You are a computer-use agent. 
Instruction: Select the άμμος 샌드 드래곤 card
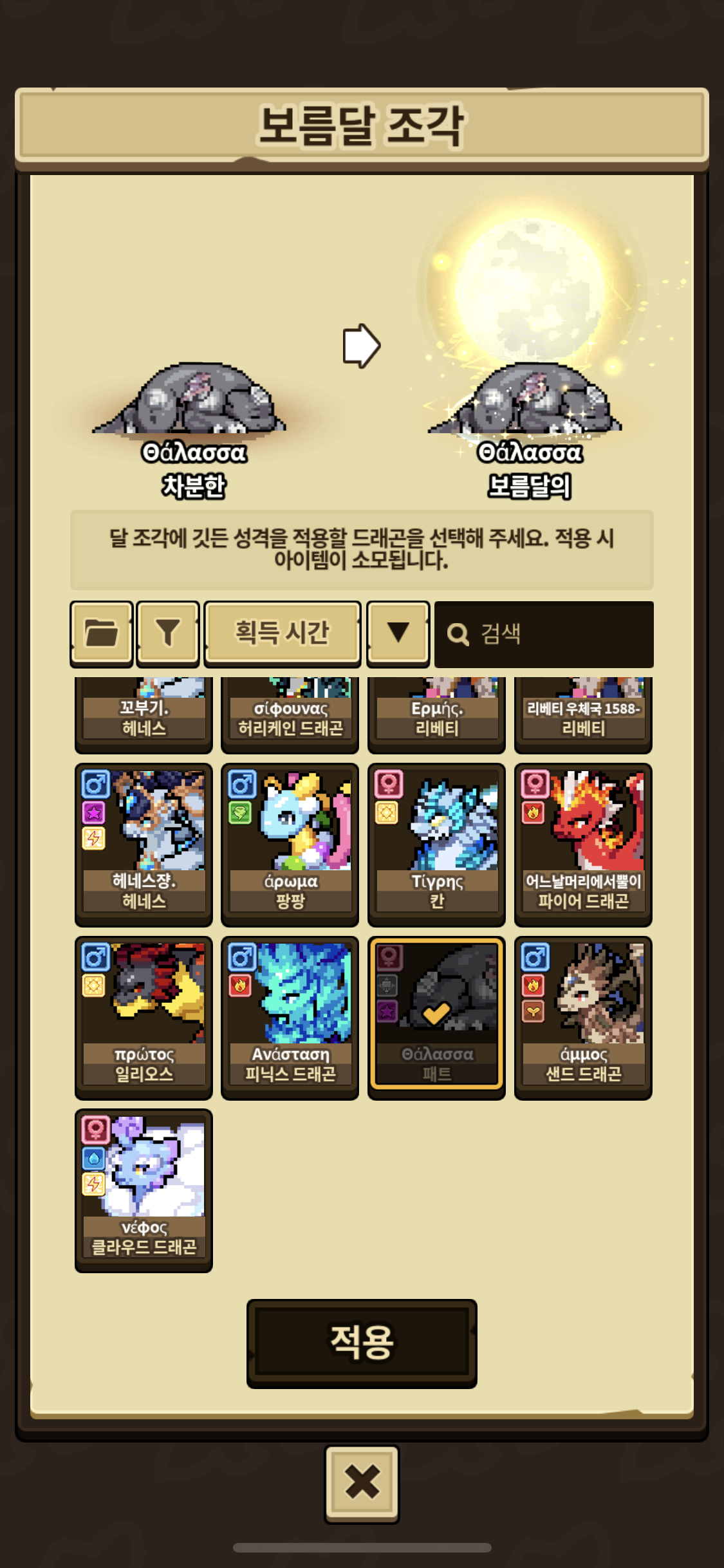(583, 1018)
